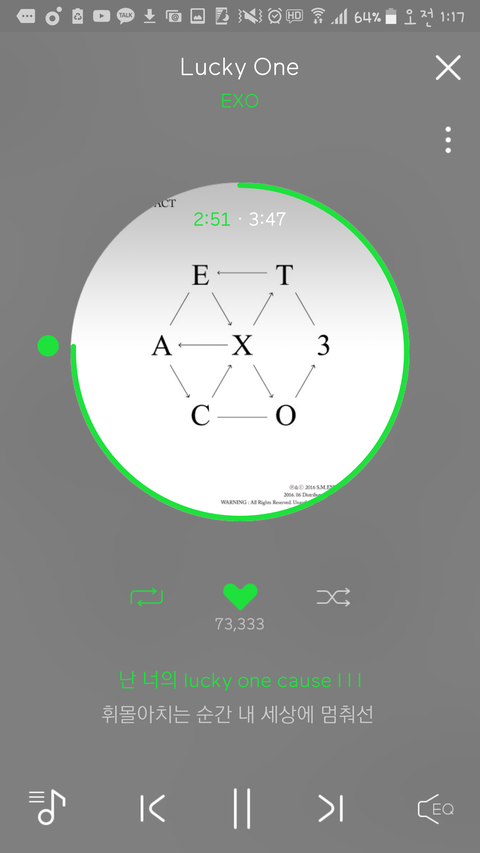Pause the current song
This screenshot has width=480, height=853.
[x=242, y=808]
